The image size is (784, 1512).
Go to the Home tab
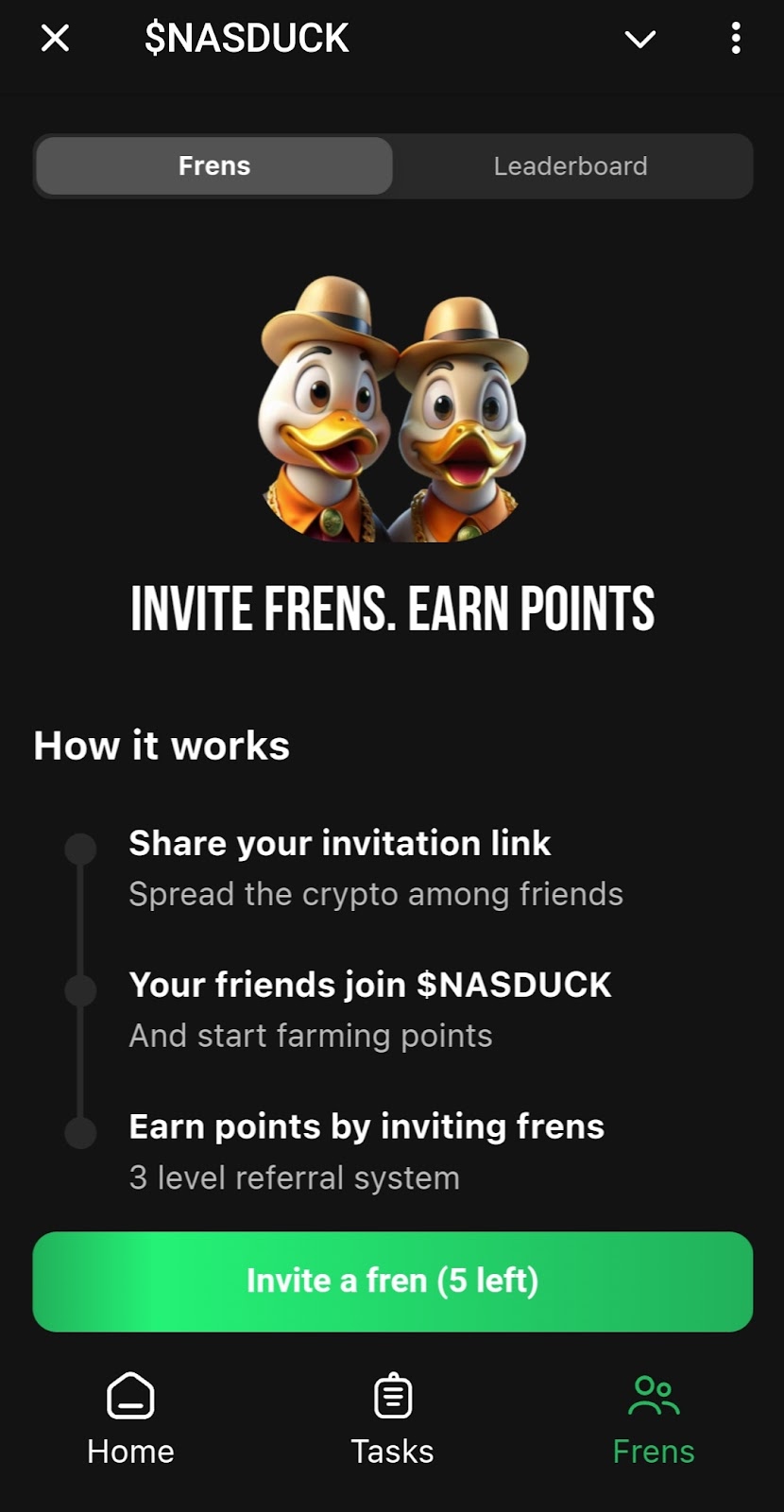(130, 1419)
